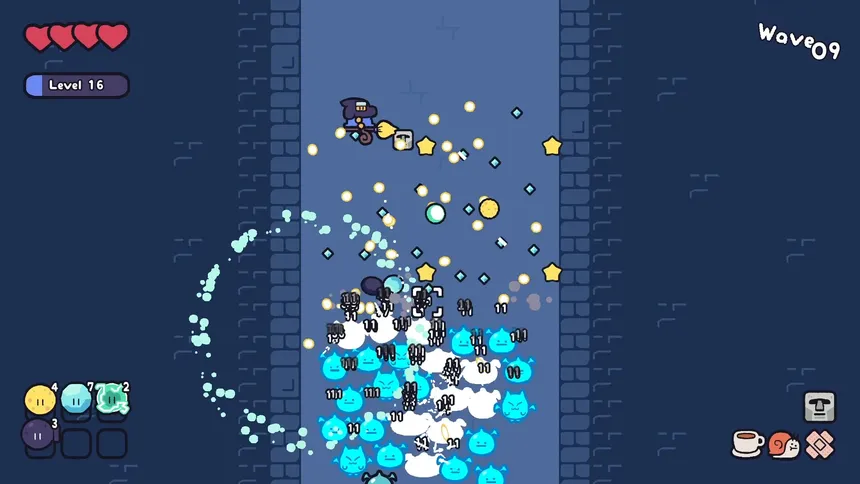Screen dimensions: 860x484
Task: Select the purple bomb slime slot
Action: point(38,434)
